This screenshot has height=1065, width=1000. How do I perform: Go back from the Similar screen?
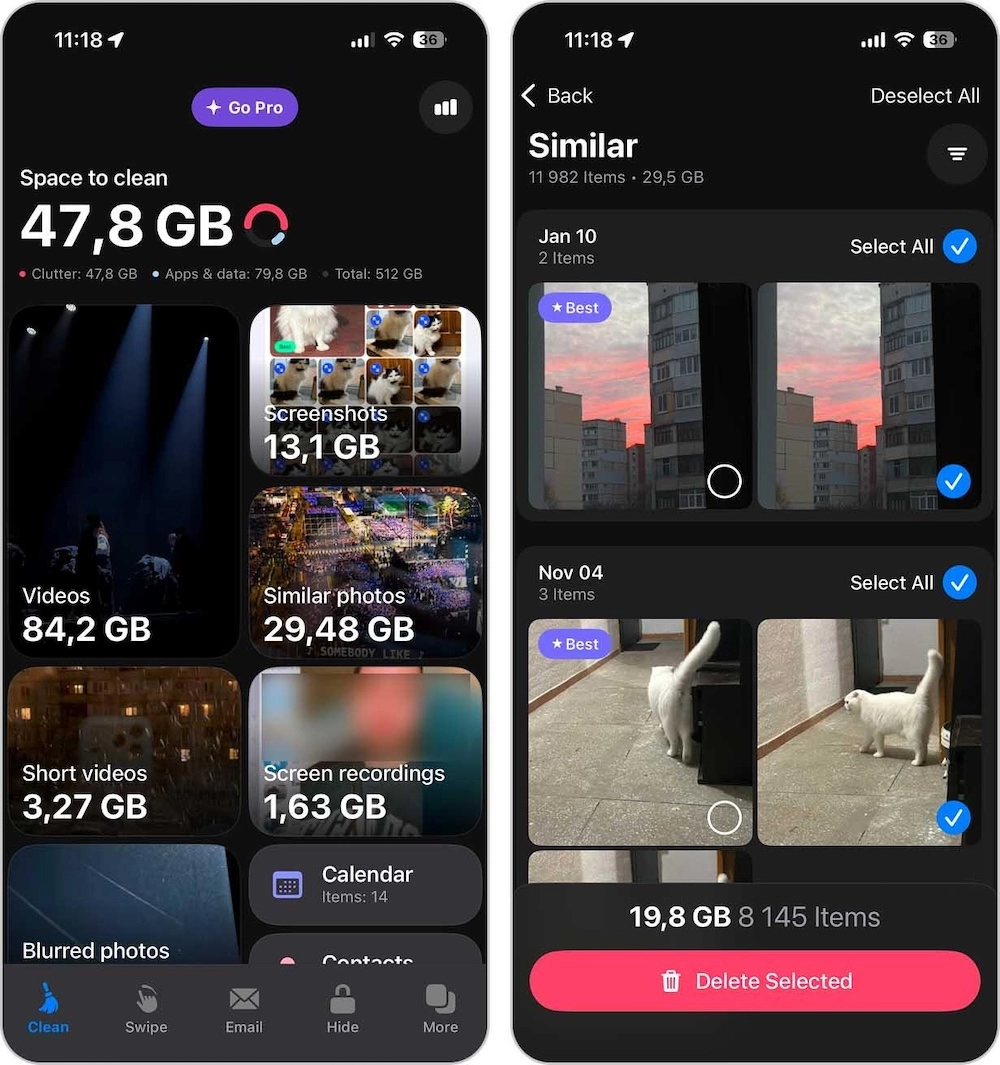point(557,96)
